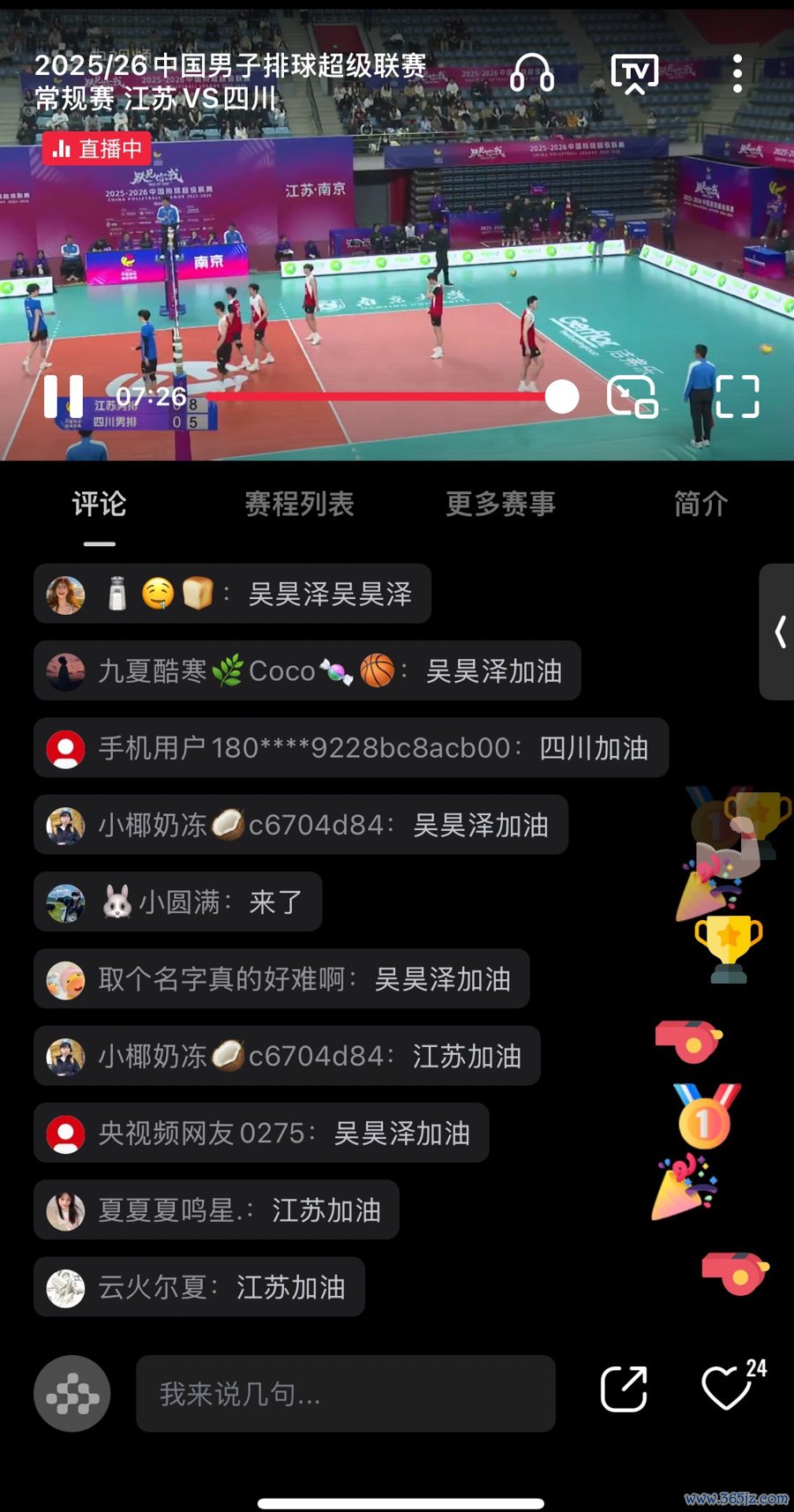Open the 简介 tab
This screenshot has height=1512, width=794.
[700, 504]
